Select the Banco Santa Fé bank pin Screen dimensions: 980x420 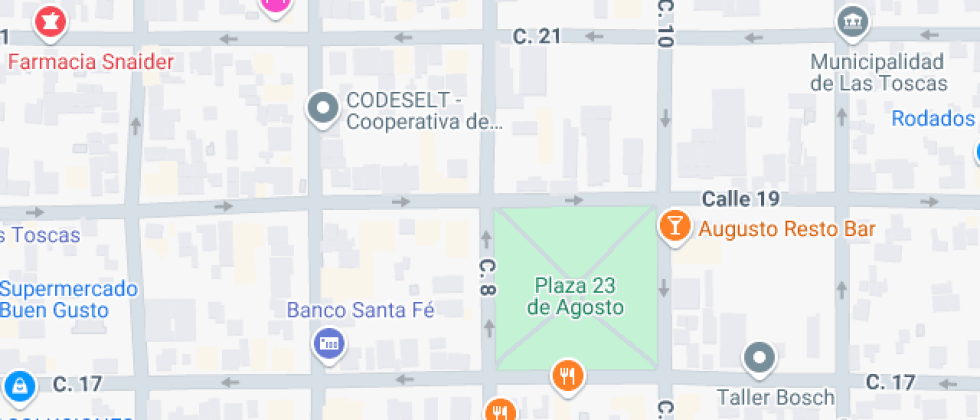(x=327, y=345)
